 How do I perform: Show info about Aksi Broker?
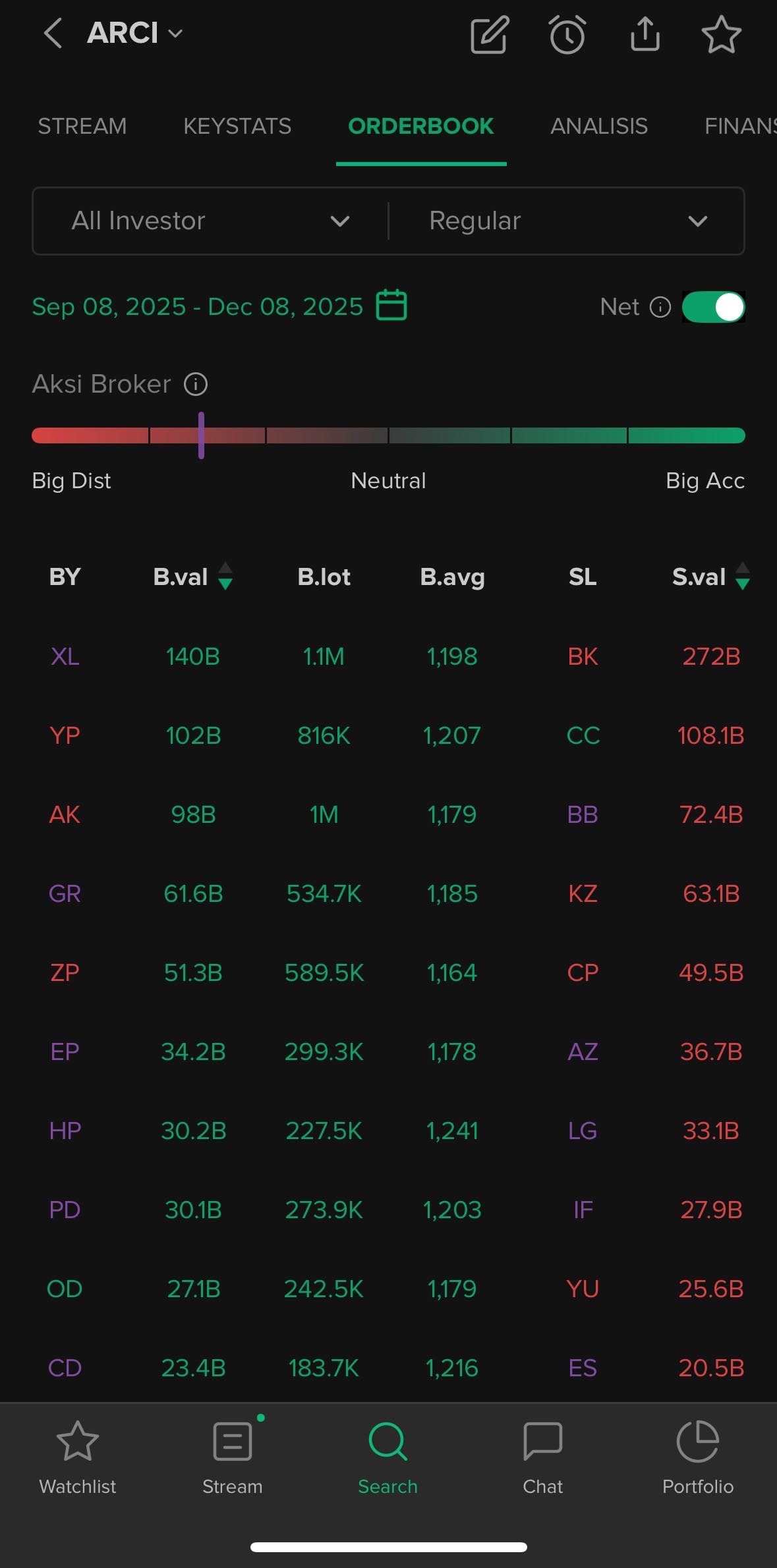196,384
